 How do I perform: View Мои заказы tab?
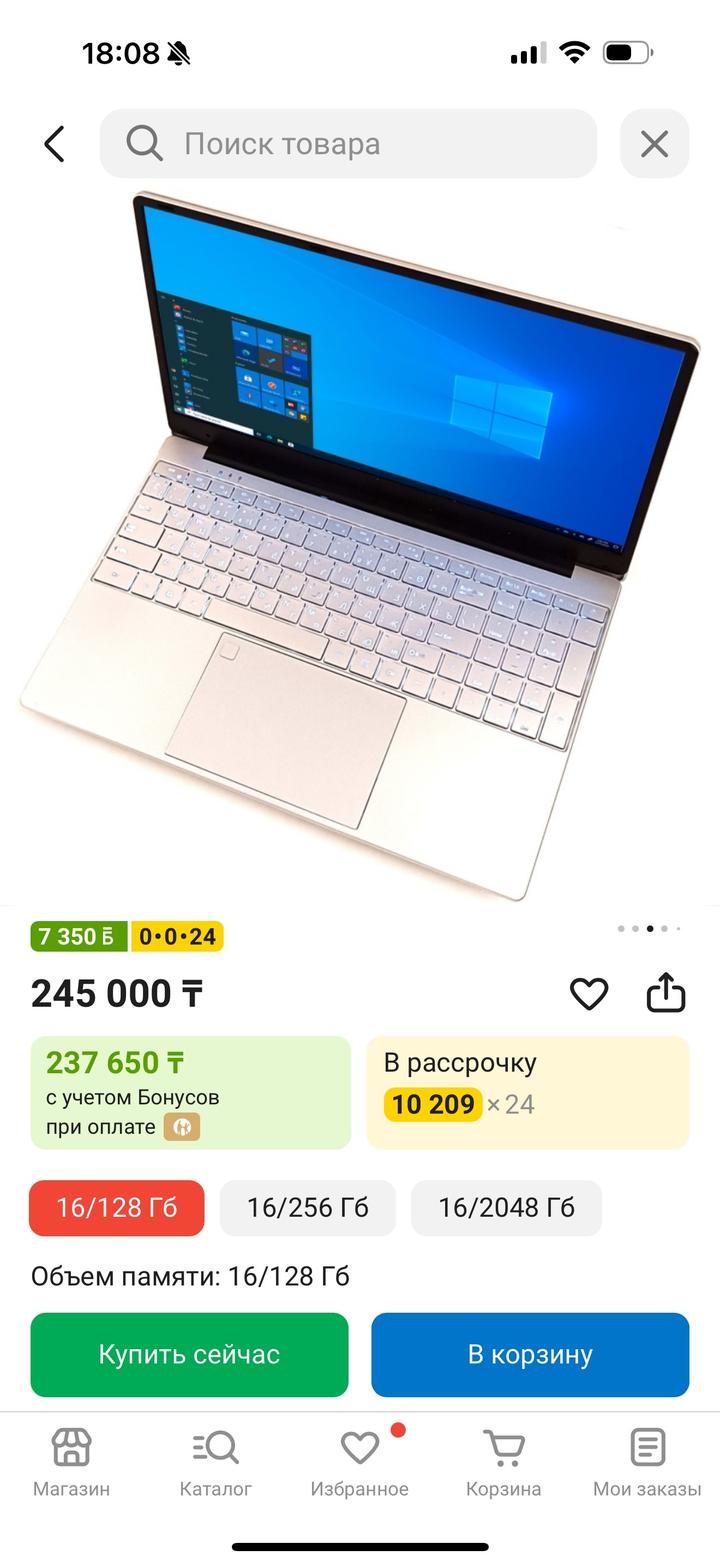point(647,1462)
